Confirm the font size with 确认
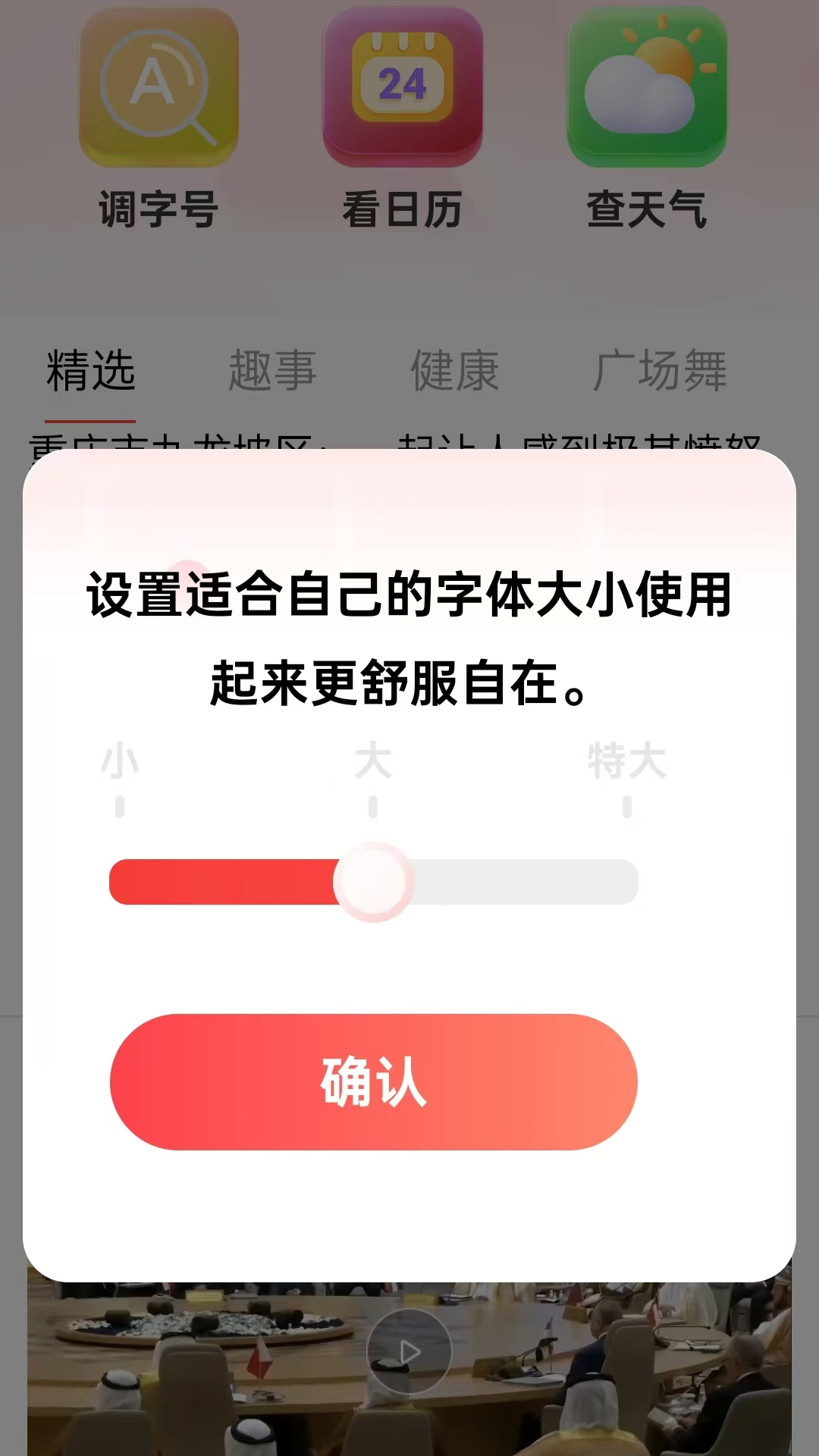The image size is (819, 1456). (x=373, y=1081)
